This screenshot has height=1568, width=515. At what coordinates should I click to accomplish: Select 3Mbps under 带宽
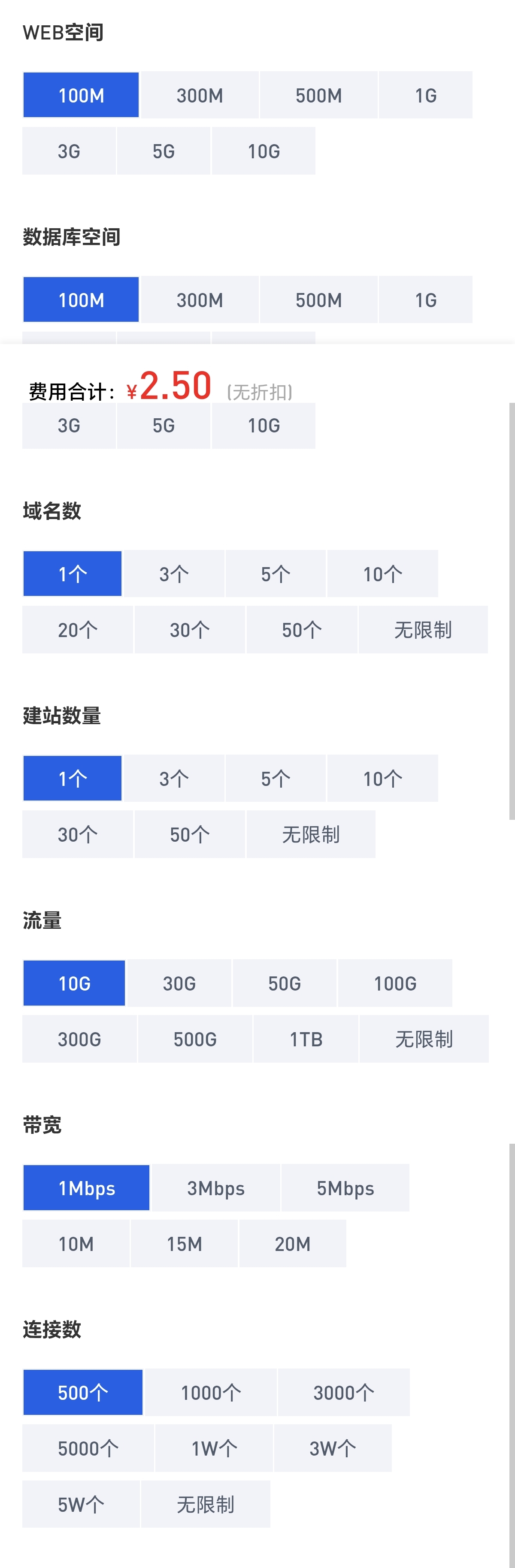coord(215,1187)
